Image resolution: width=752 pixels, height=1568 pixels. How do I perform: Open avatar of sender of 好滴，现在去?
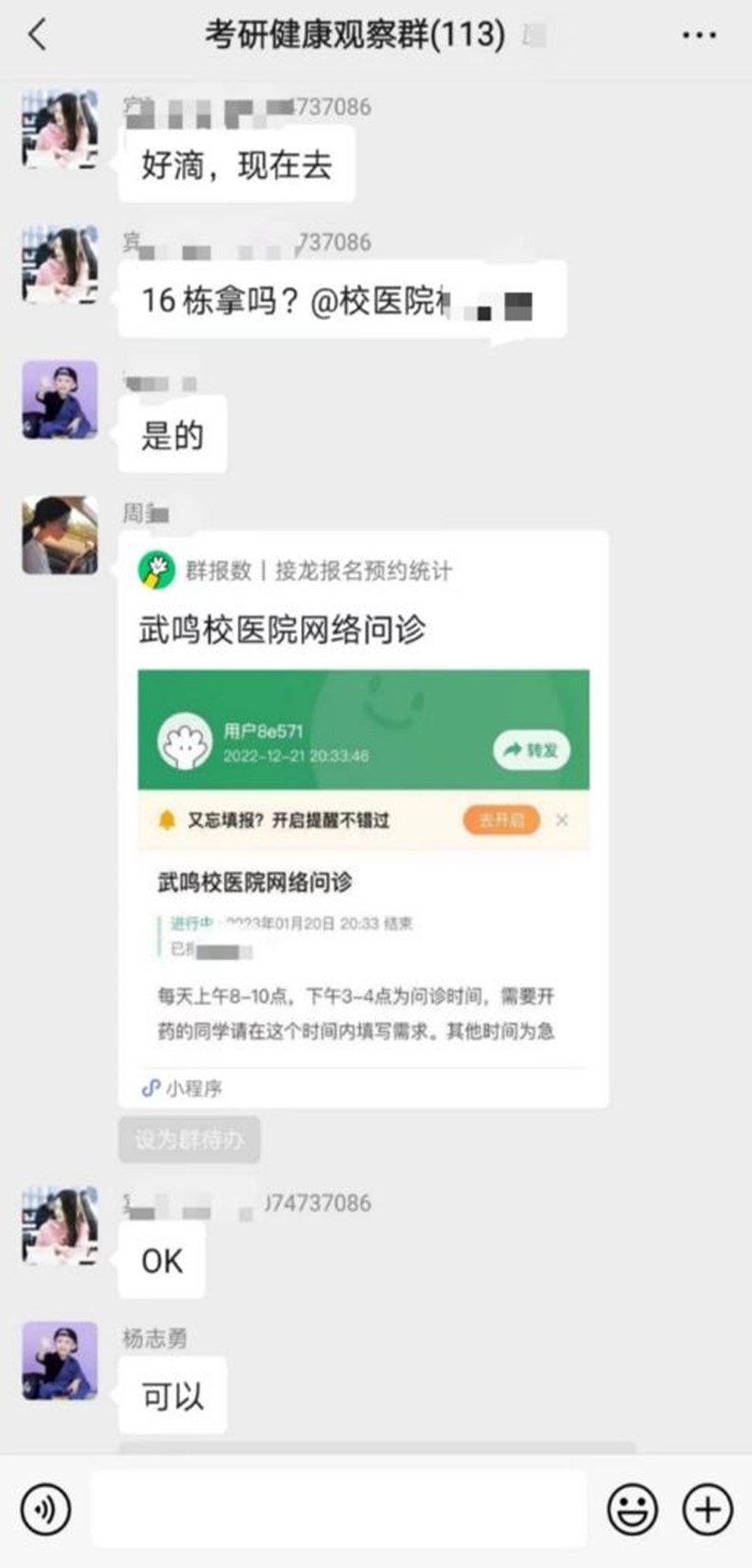tap(60, 130)
